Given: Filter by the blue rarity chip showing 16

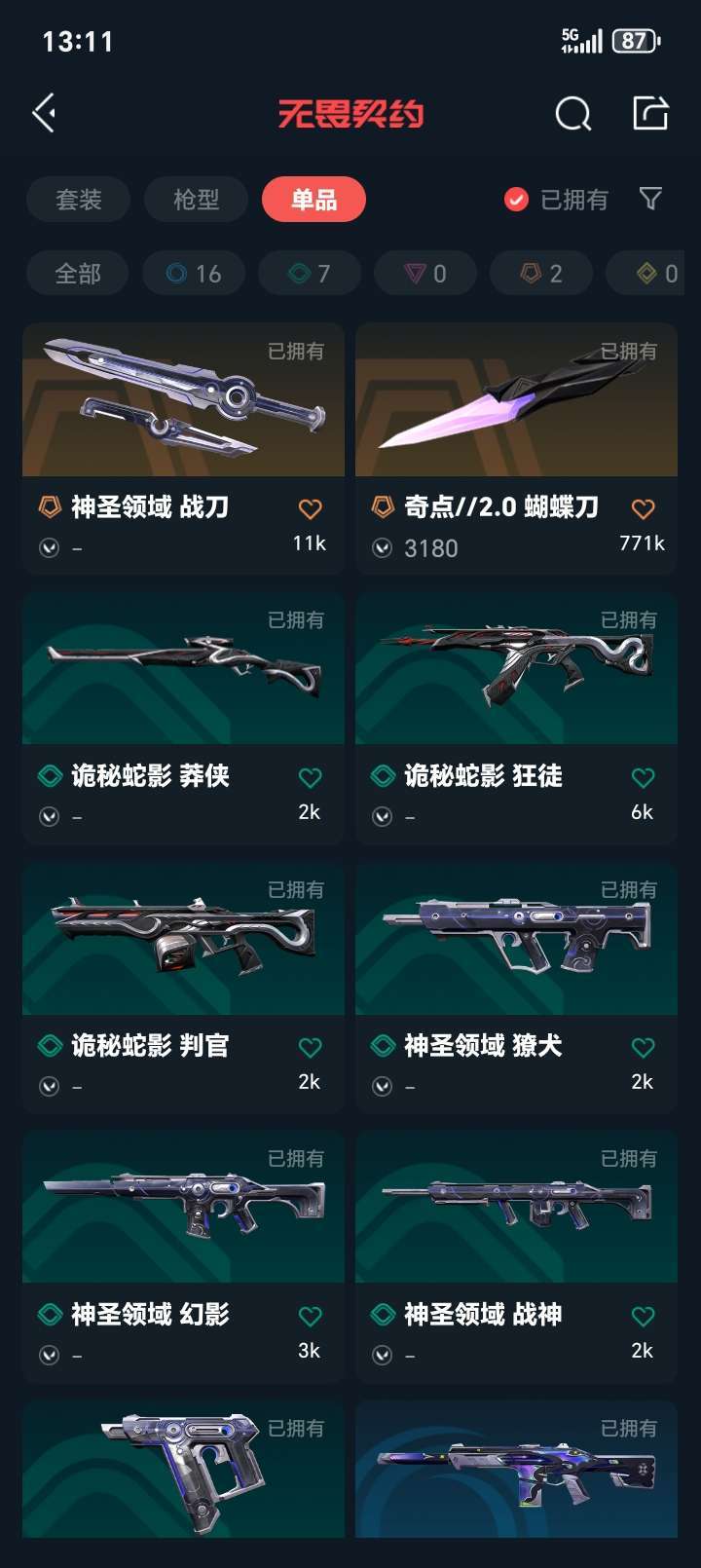Looking at the screenshot, I should [x=194, y=274].
